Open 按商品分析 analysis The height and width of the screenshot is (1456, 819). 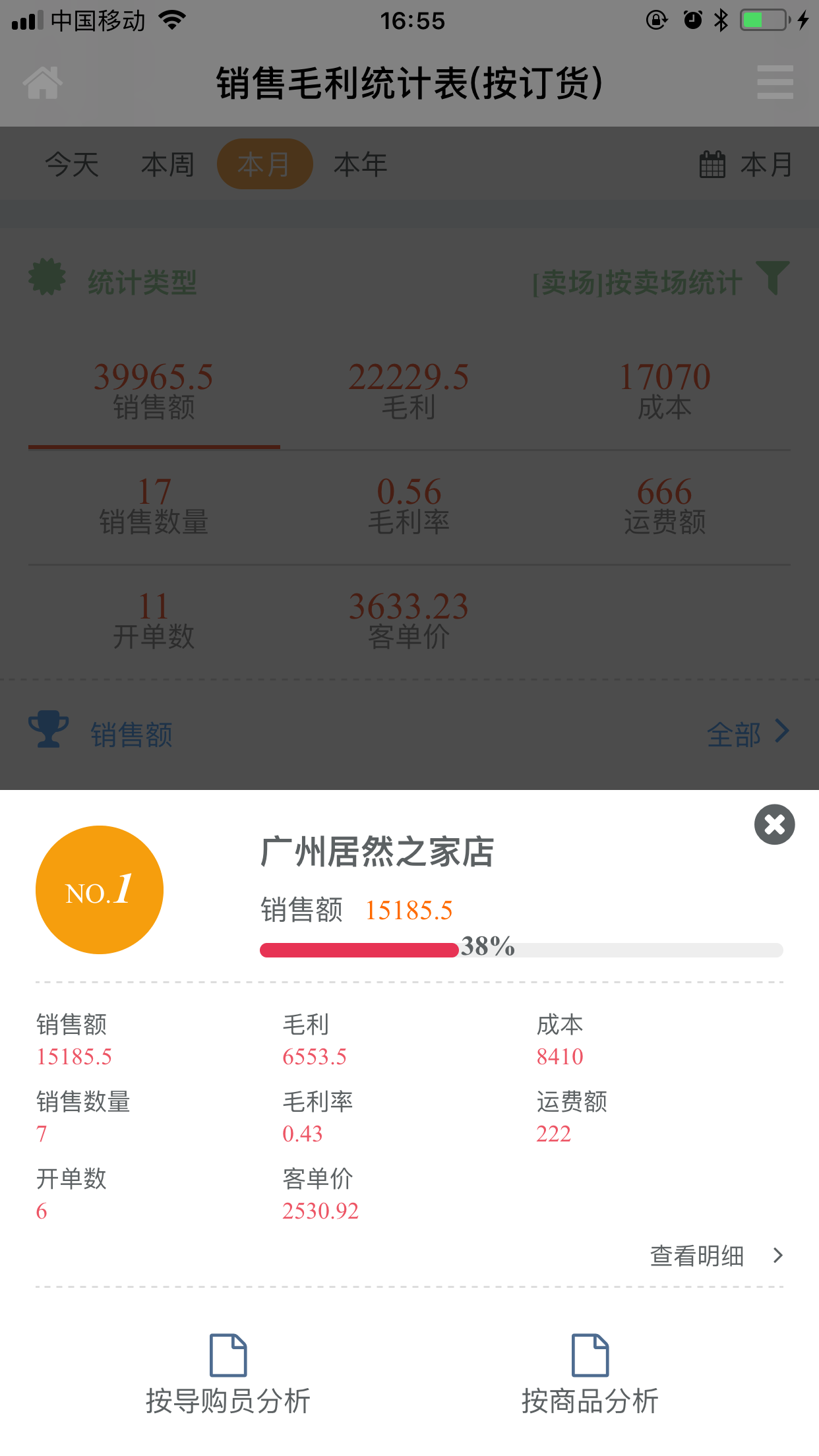pos(590,1374)
